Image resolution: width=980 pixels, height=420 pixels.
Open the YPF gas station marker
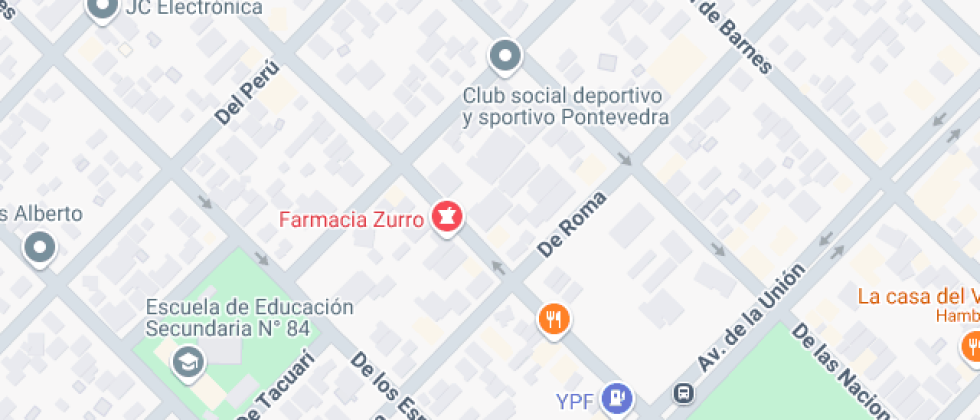click(x=620, y=398)
